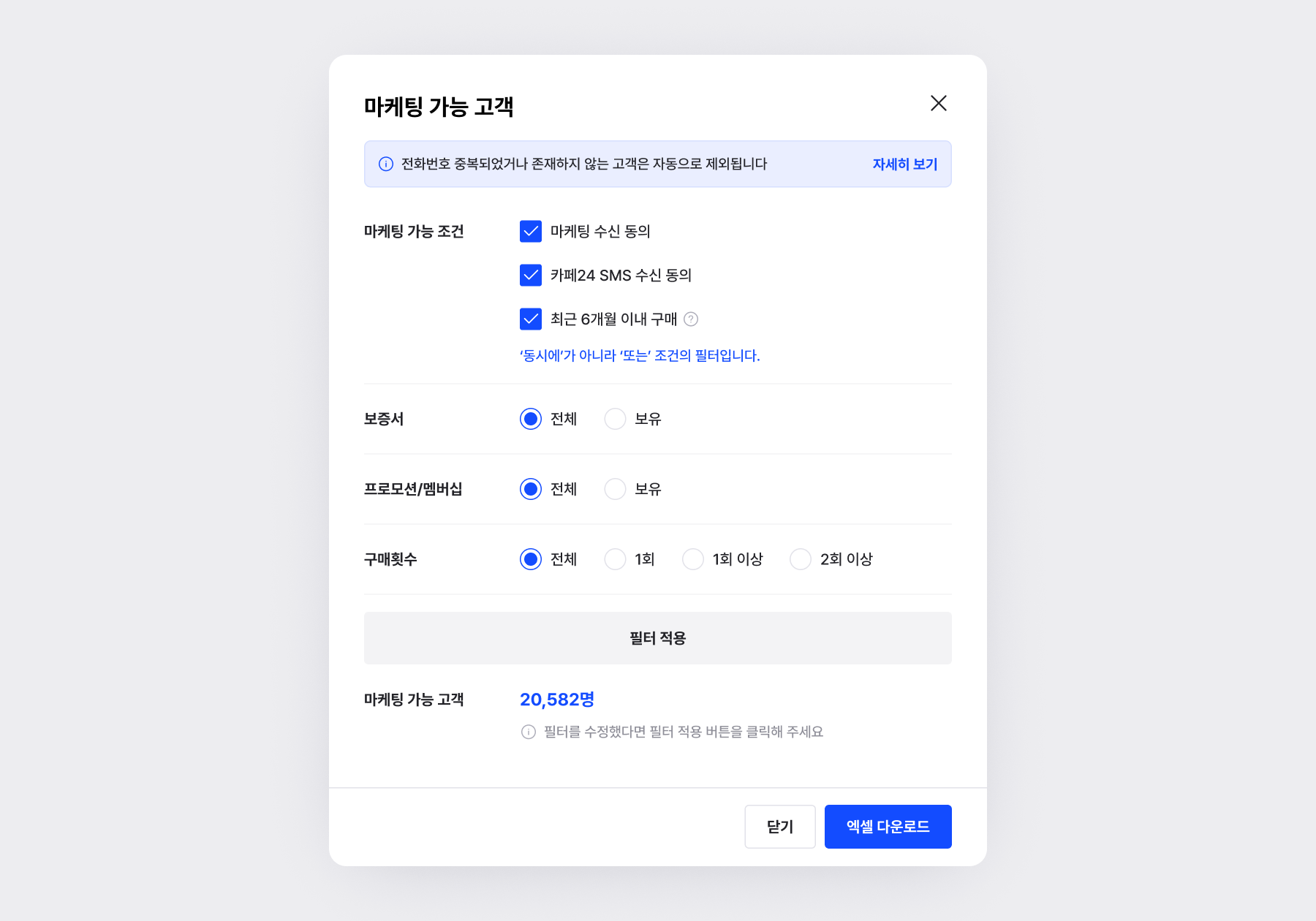
Task: Select 보유 for 프로모션/멤버십
Action: 616,489
